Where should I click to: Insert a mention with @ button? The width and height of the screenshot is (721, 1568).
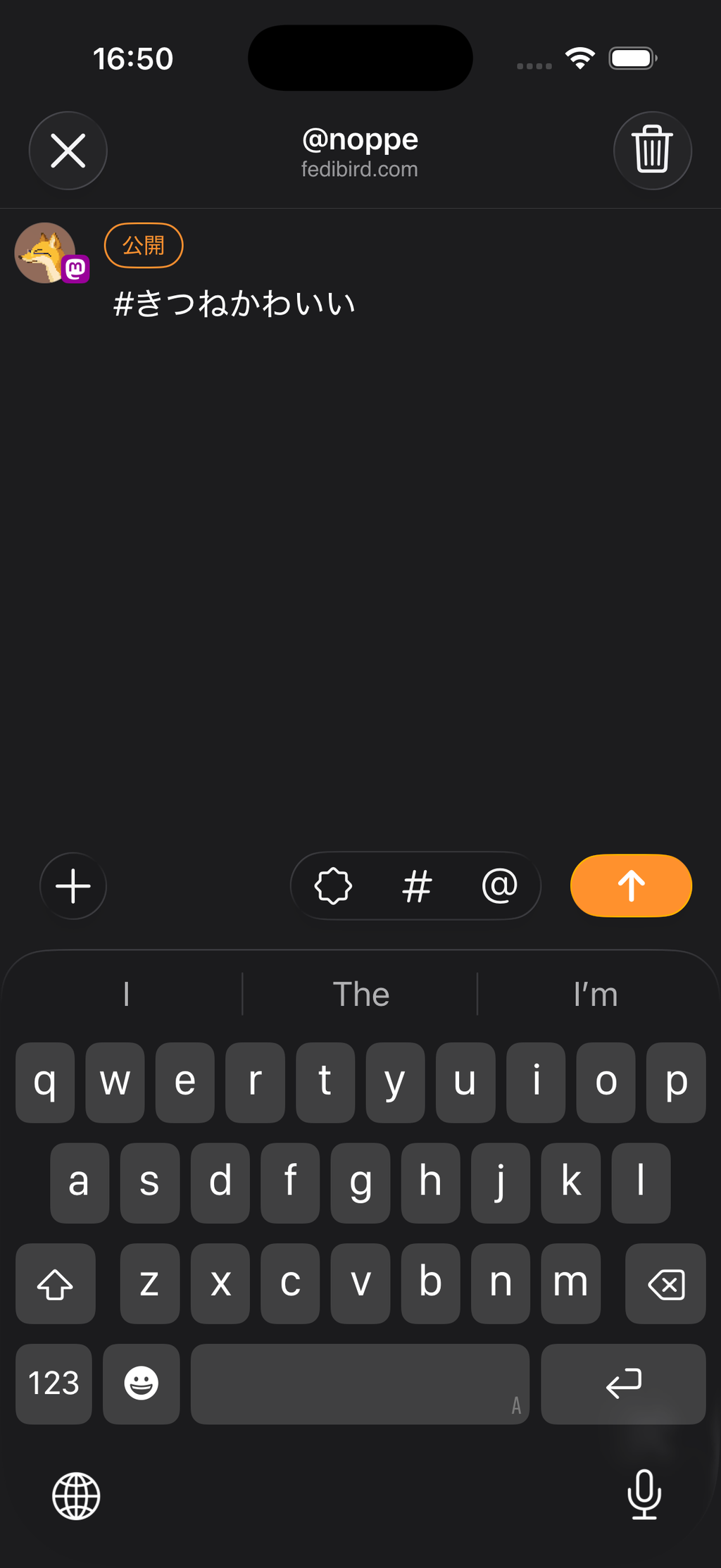click(499, 885)
